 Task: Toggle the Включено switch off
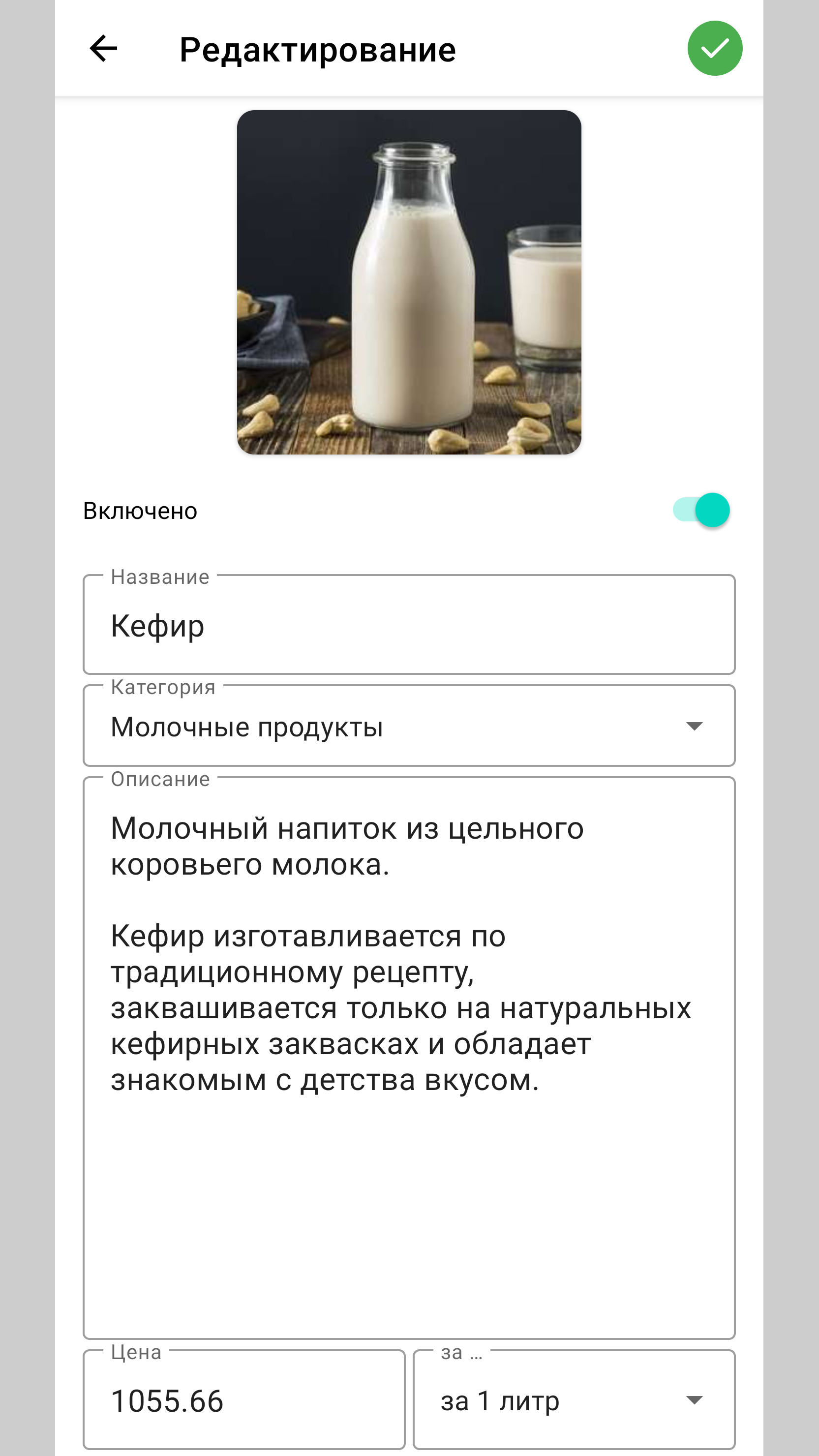(701, 510)
